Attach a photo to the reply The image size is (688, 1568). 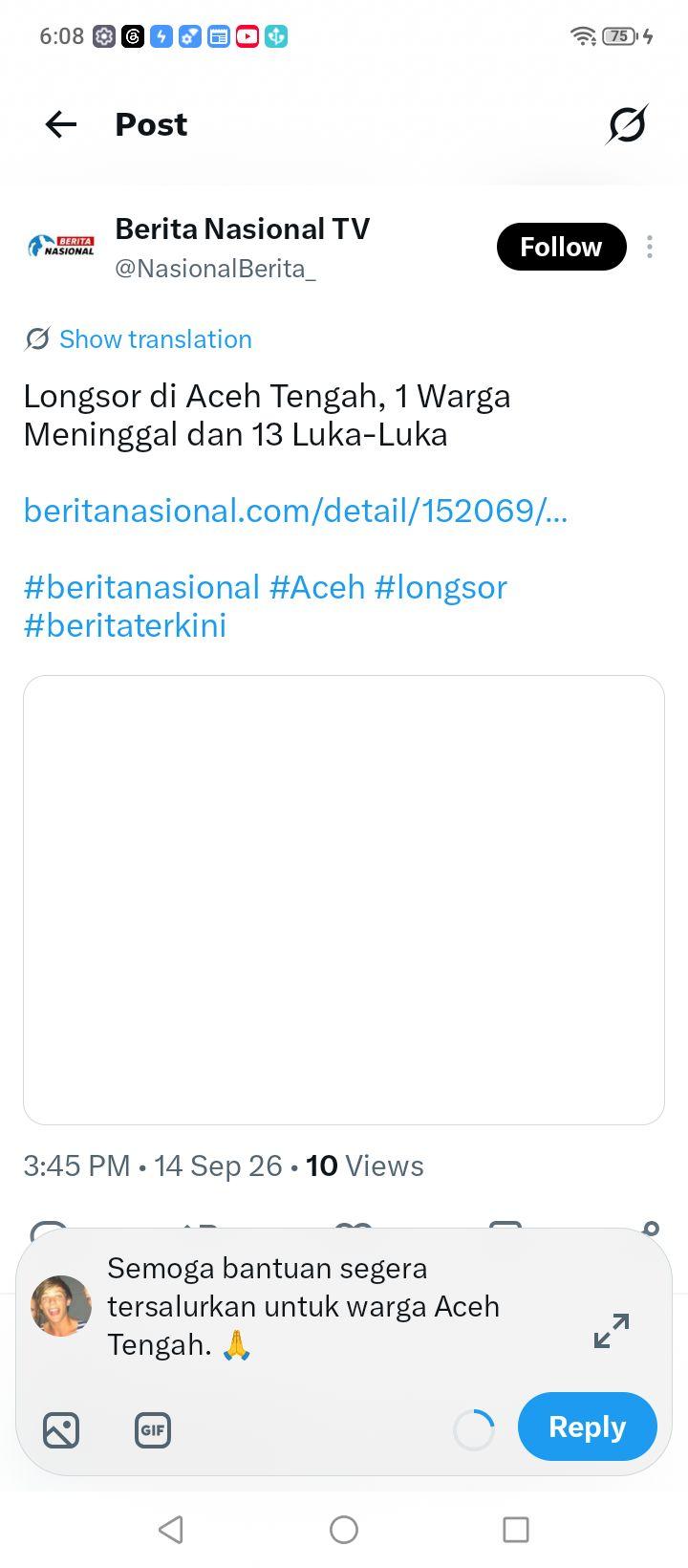61,1430
